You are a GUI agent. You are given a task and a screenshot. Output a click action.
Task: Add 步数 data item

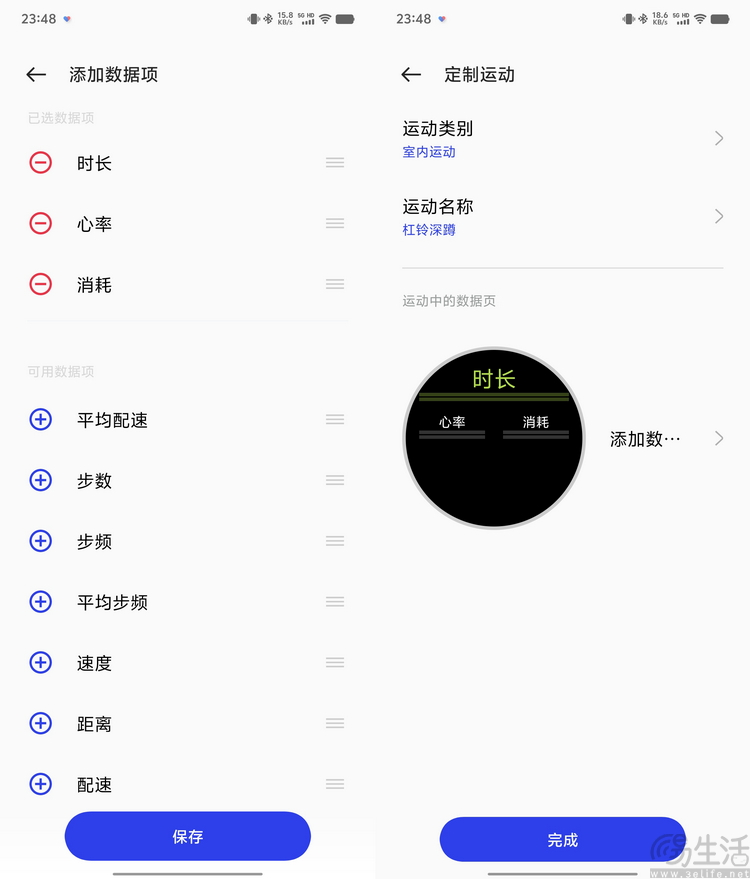(x=41, y=480)
